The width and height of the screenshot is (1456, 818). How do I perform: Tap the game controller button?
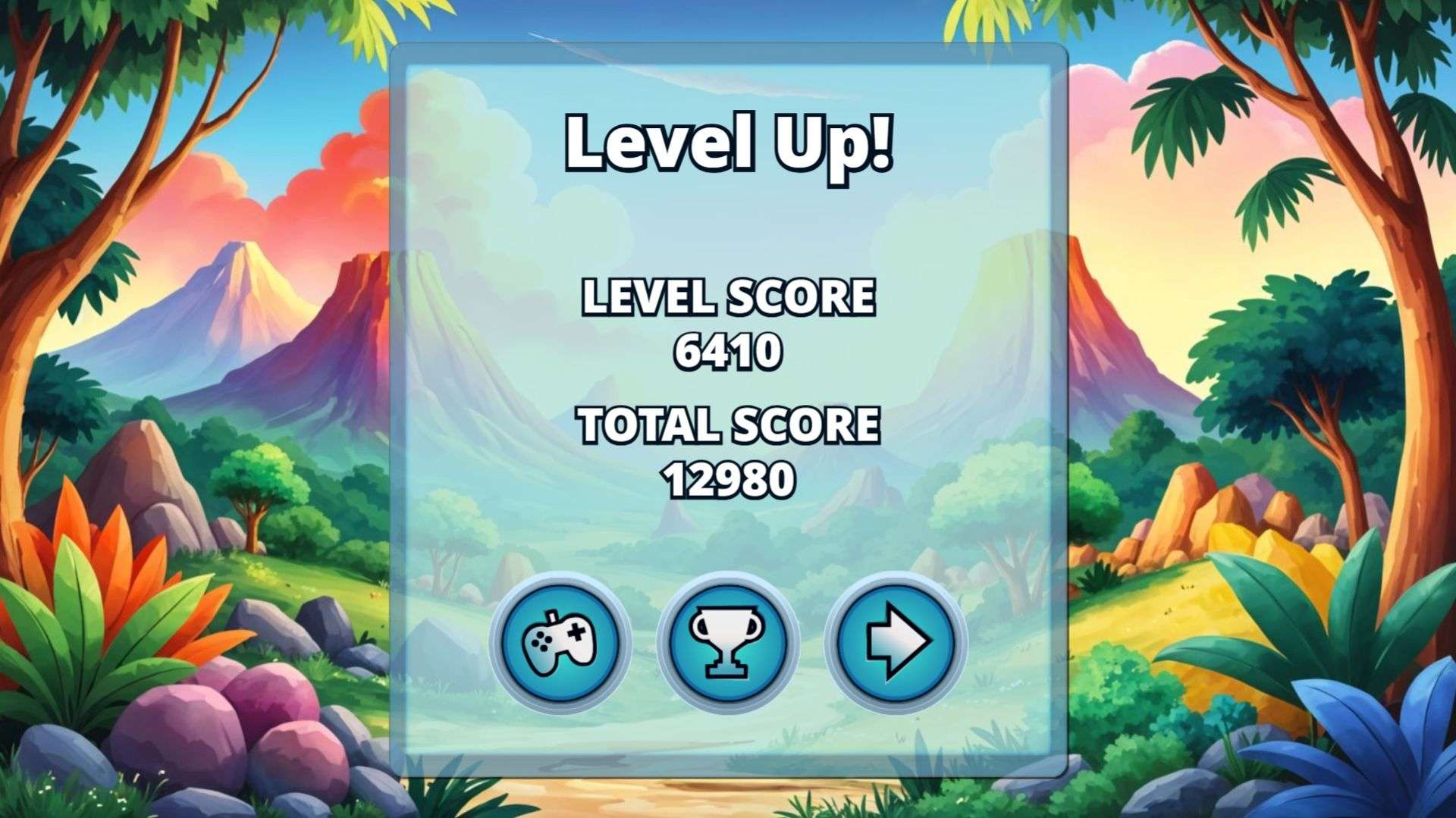click(x=560, y=642)
